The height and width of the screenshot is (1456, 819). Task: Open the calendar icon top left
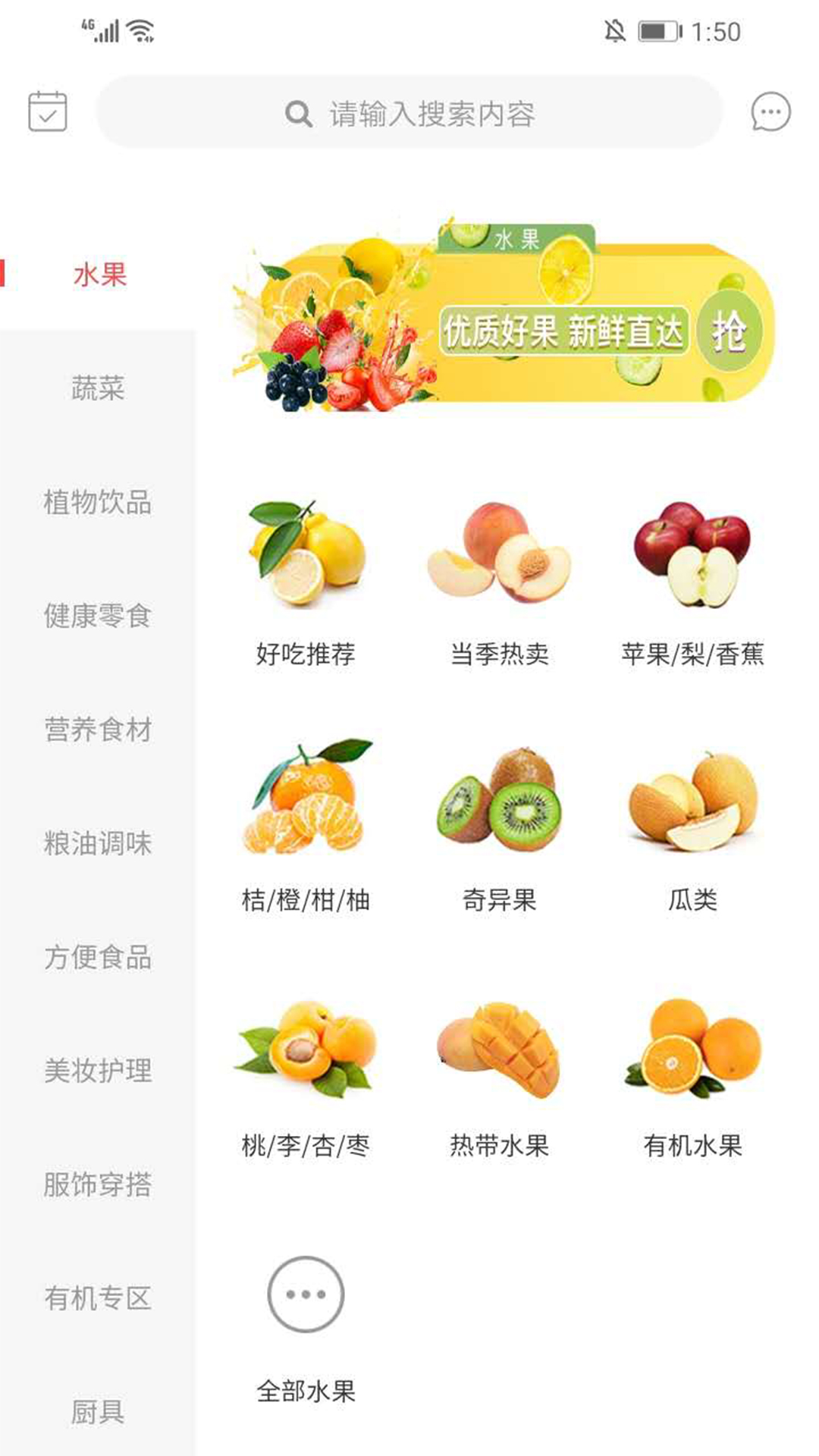47,112
